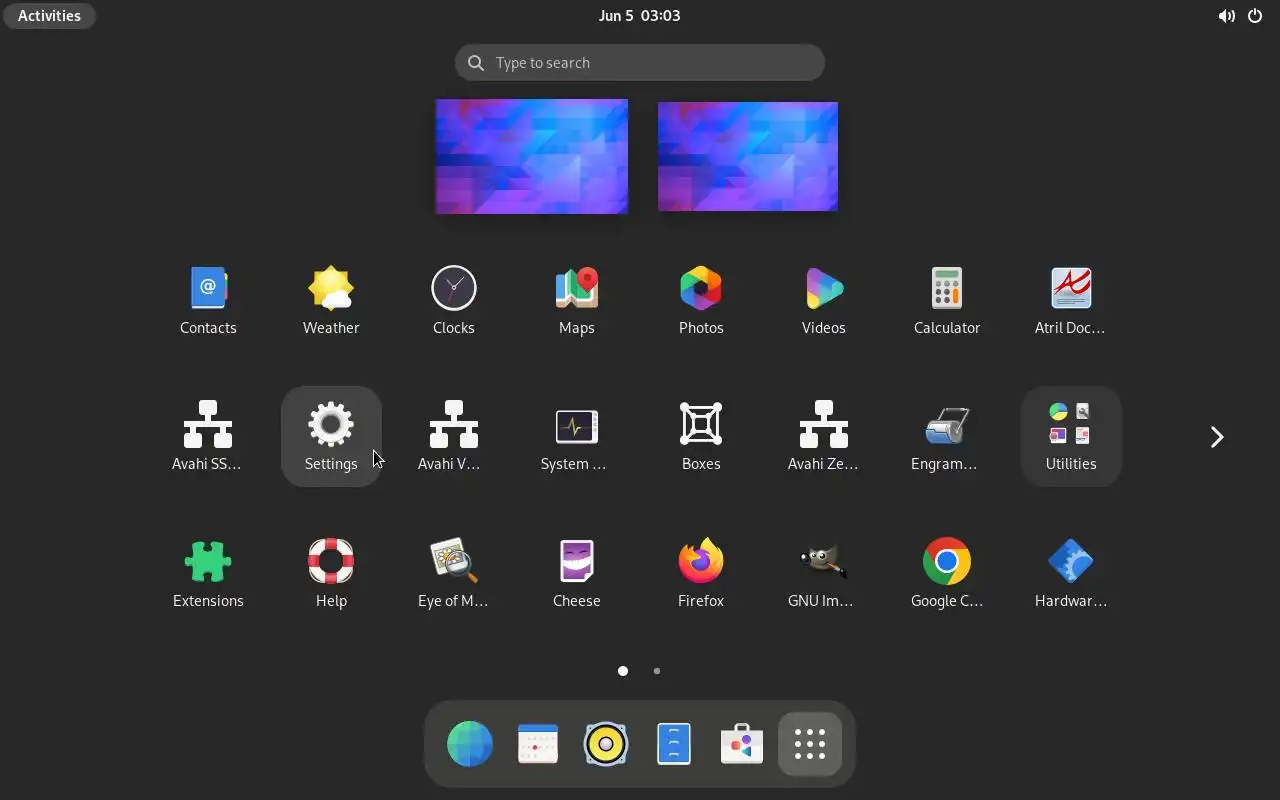Select the second workspace thumbnail
The width and height of the screenshot is (1280, 800).
748,156
